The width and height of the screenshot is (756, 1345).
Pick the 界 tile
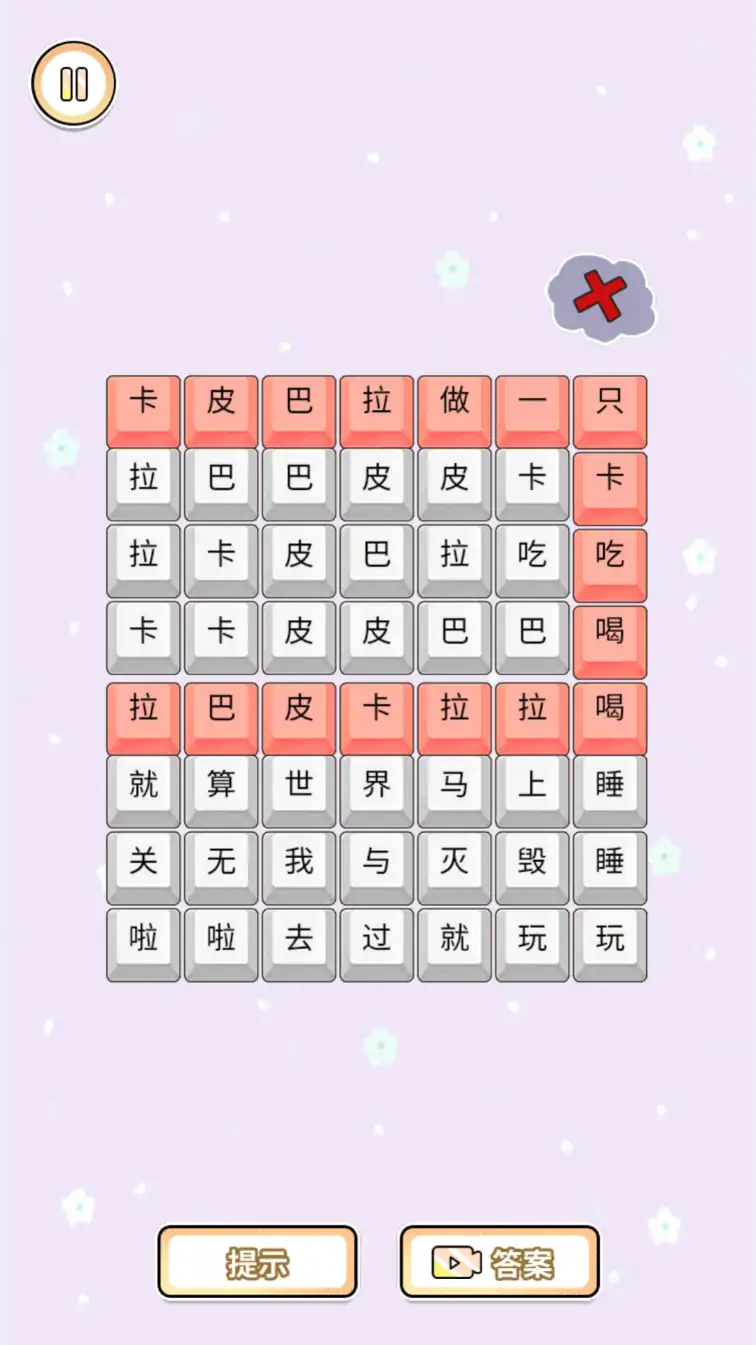(376, 785)
